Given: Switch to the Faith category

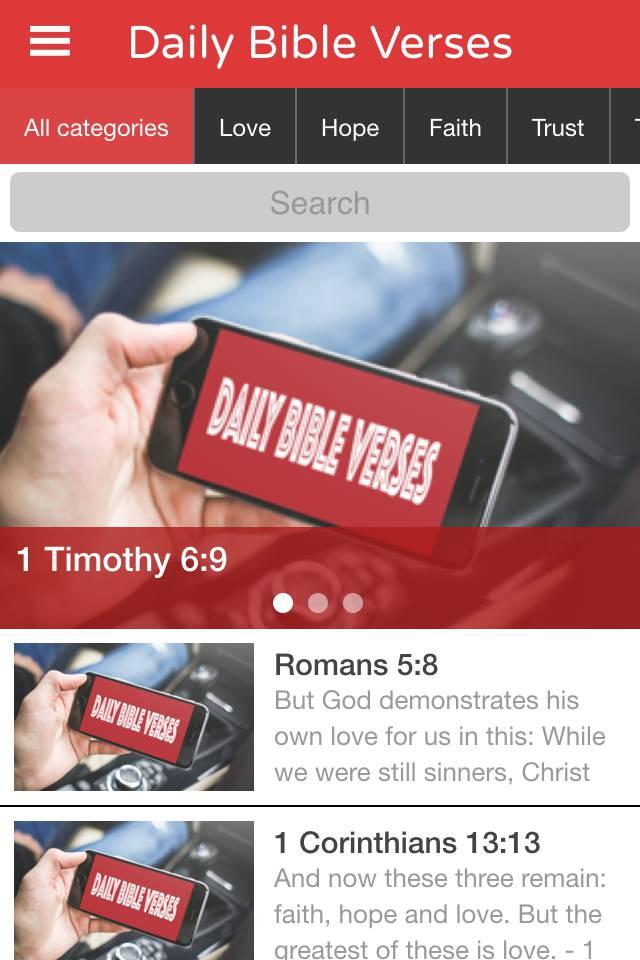Looking at the screenshot, I should (x=455, y=127).
